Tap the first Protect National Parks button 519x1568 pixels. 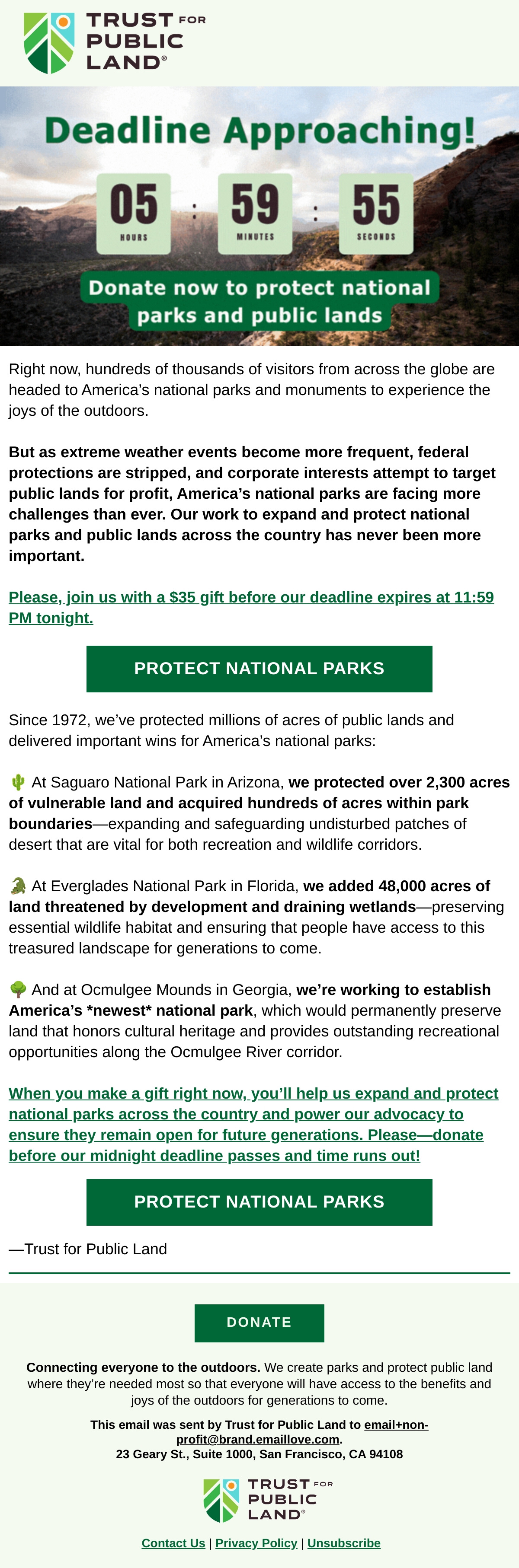(x=259, y=669)
